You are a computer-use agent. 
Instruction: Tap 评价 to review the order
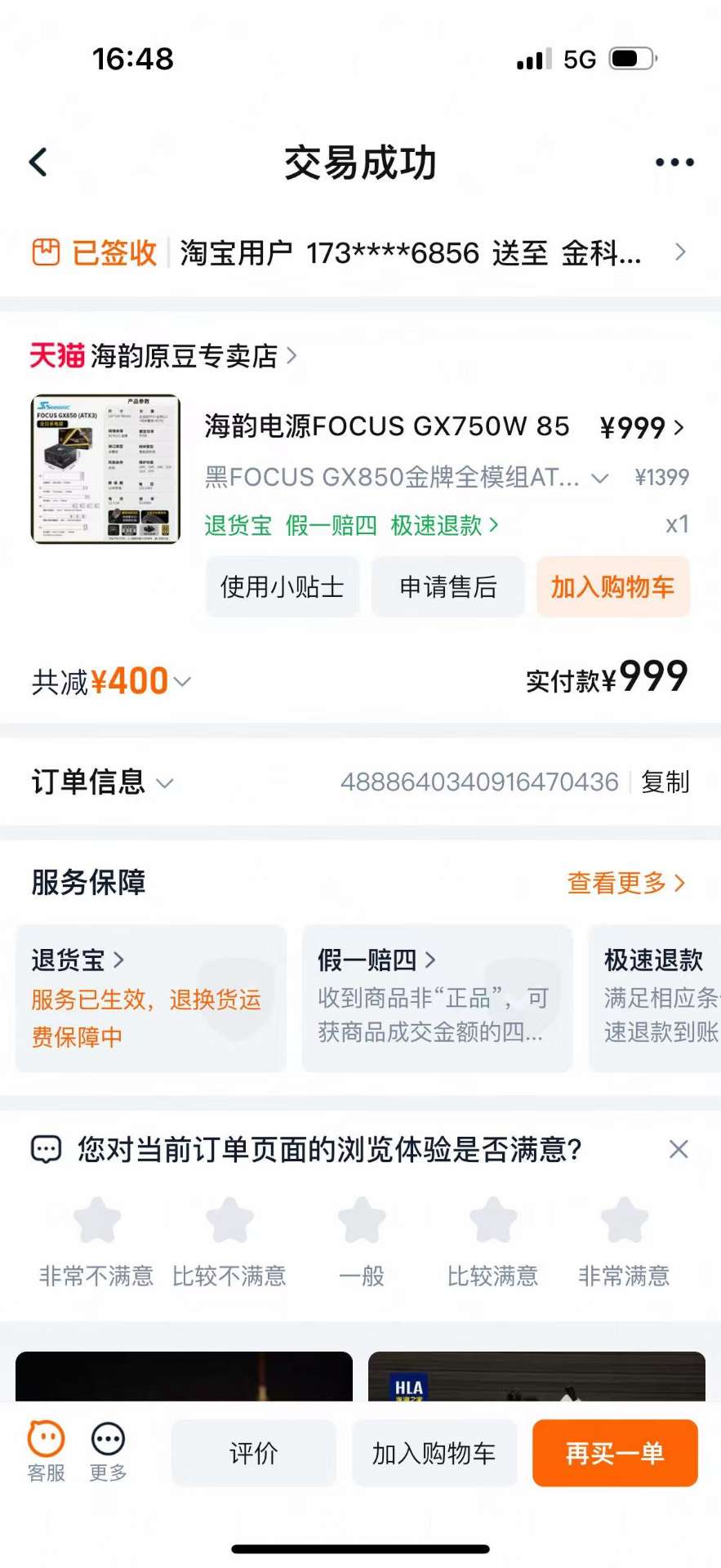pyautogui.click(x=253, y=1453)
